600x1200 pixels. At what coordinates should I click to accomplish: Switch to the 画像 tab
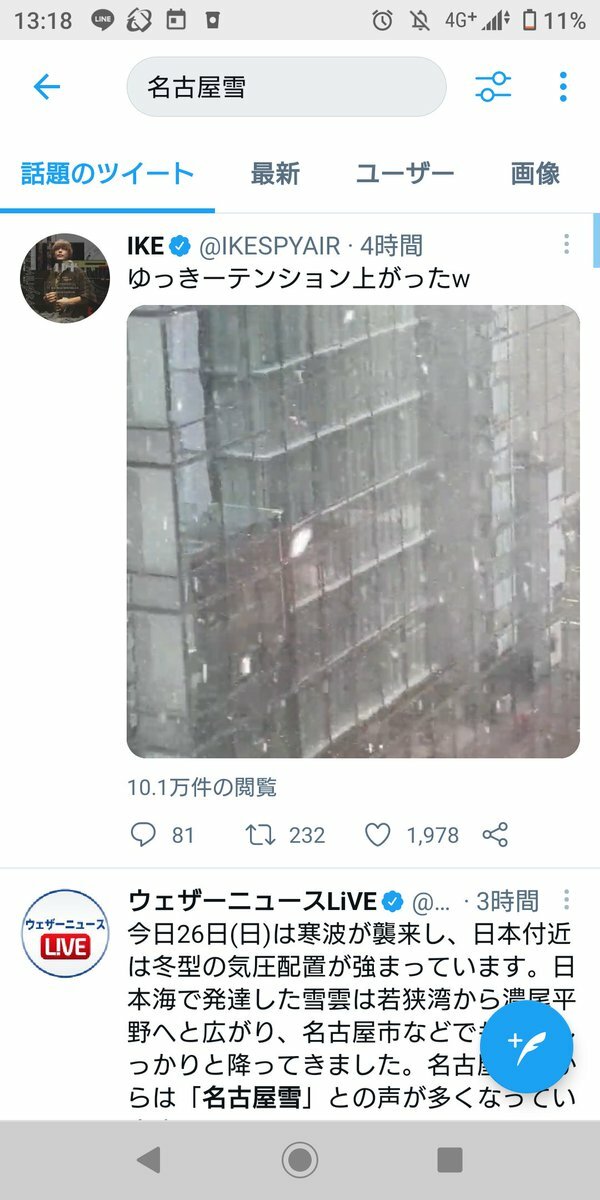tap(535, 173)
